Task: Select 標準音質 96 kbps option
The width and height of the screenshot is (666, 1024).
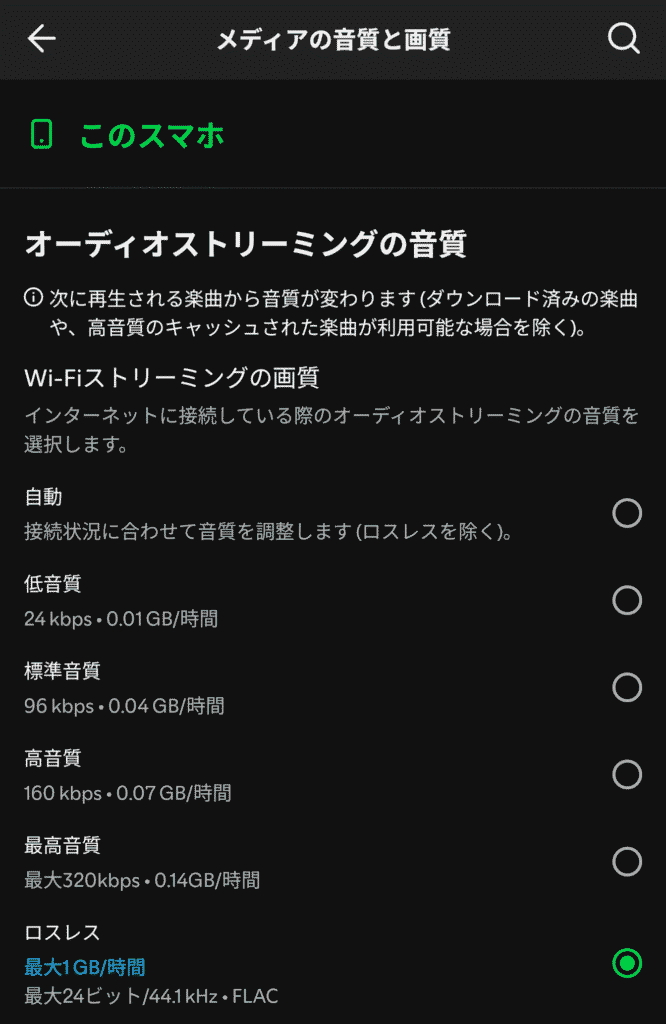Action: point(627,688)
